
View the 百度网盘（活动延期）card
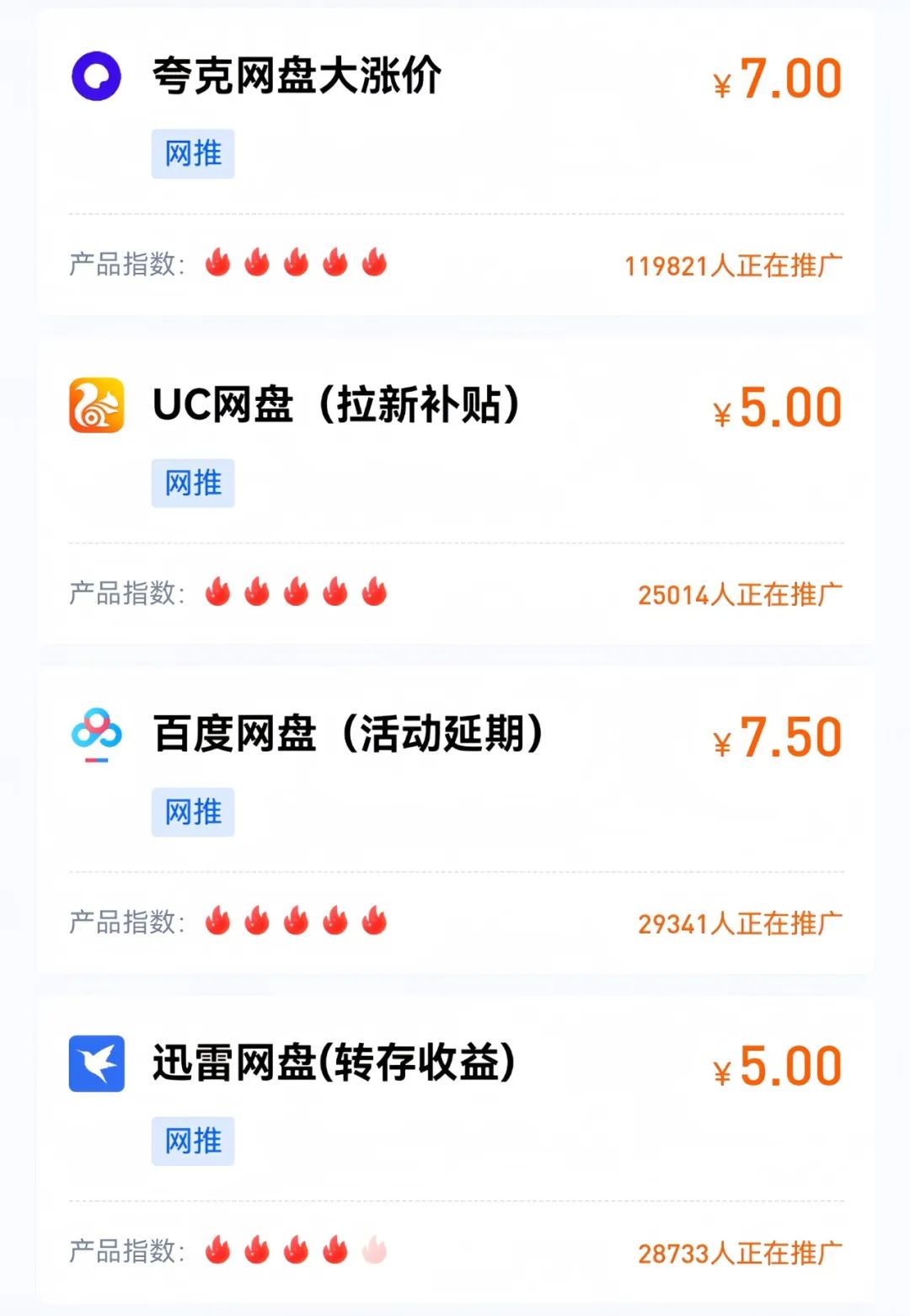point(347,735)
